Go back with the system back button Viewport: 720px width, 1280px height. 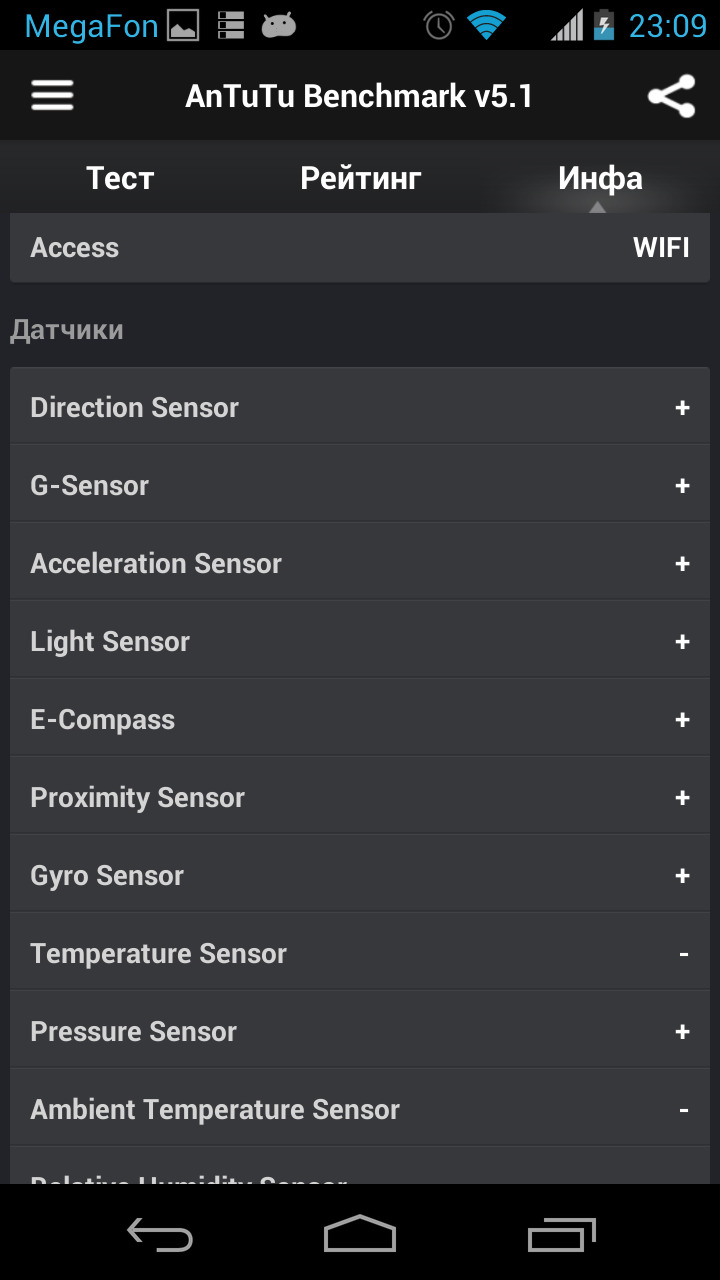[x=160, y=1235]
